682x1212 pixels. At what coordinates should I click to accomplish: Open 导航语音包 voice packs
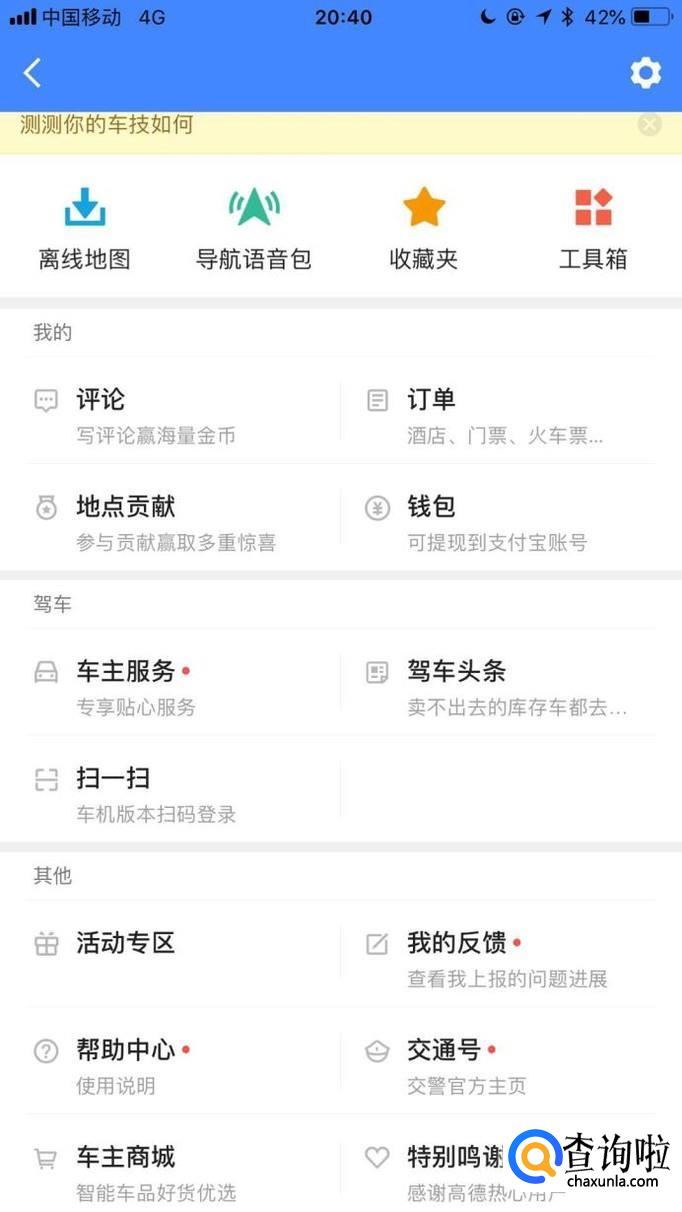254,230
